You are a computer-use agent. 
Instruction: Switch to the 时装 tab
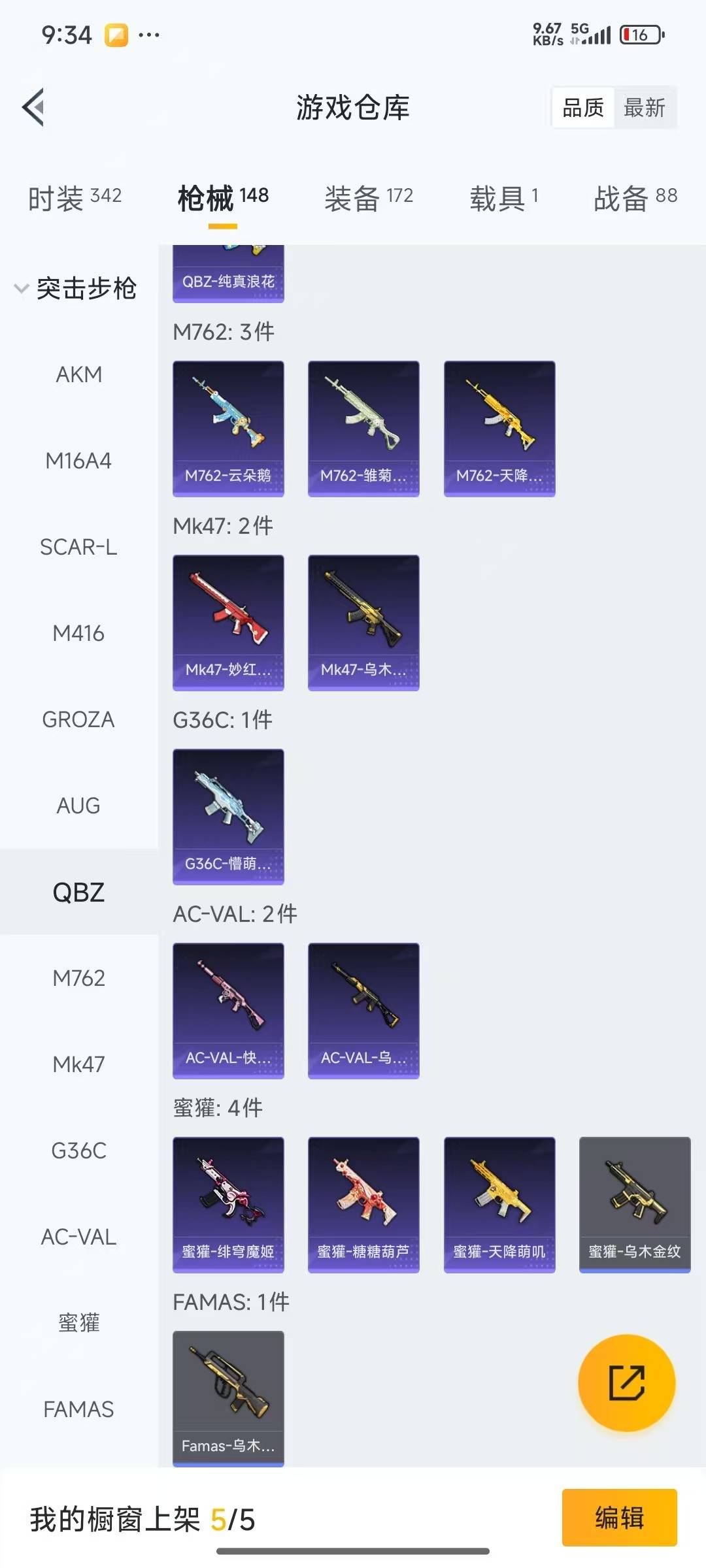pos(75,198)
